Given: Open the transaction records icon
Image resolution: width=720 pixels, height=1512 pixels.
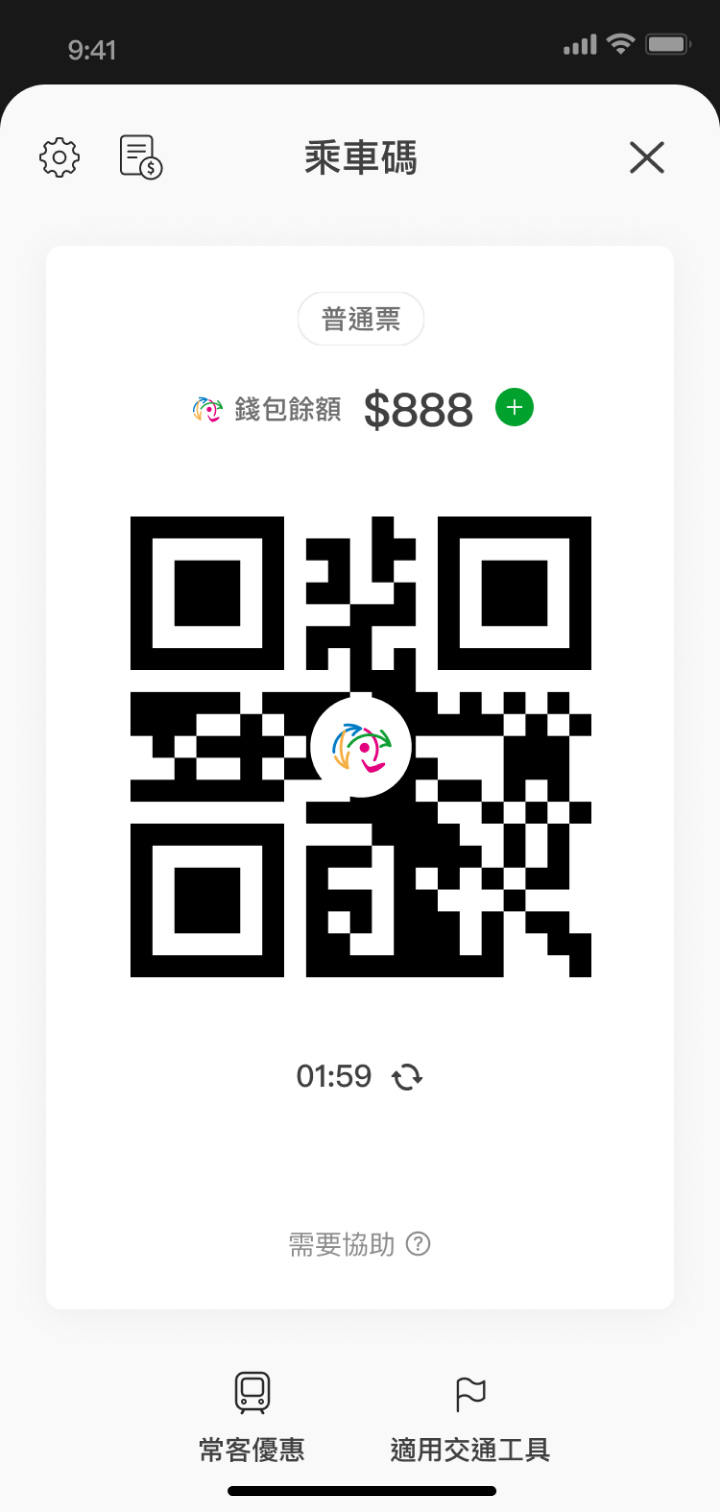Looking at the screenshot, I should tap(141, 158).
